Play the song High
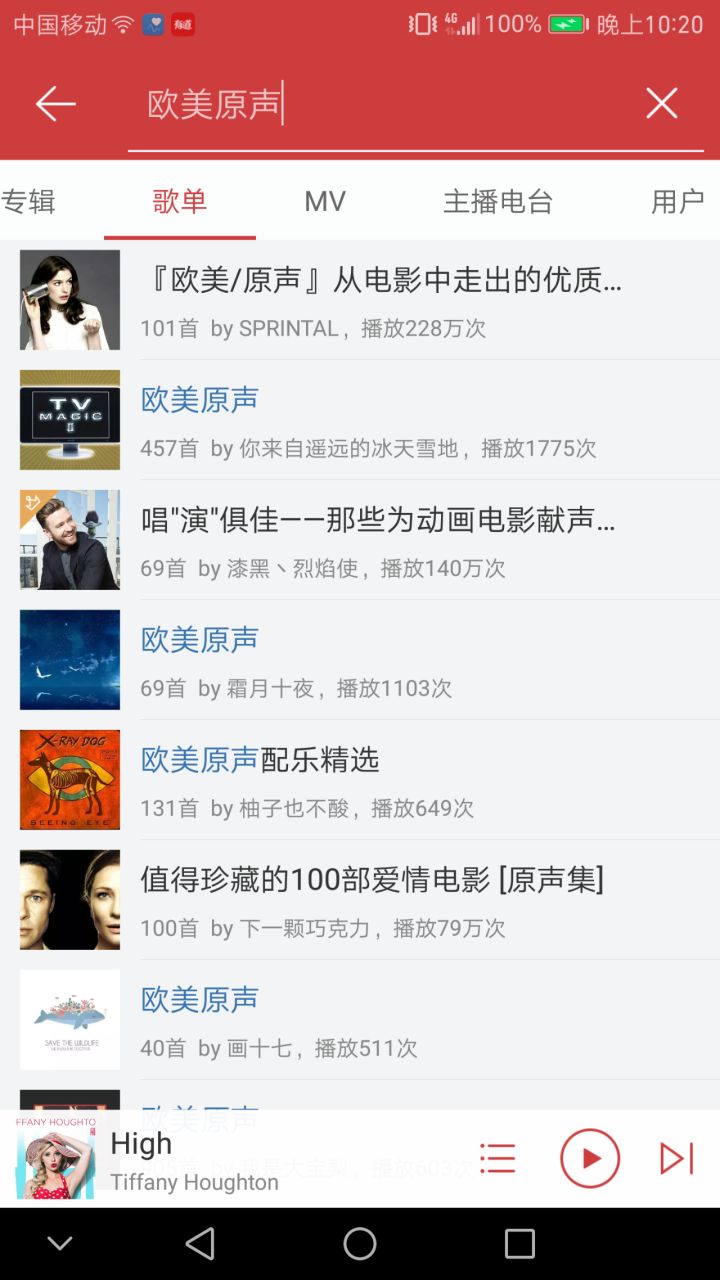 click(590, 1158)
